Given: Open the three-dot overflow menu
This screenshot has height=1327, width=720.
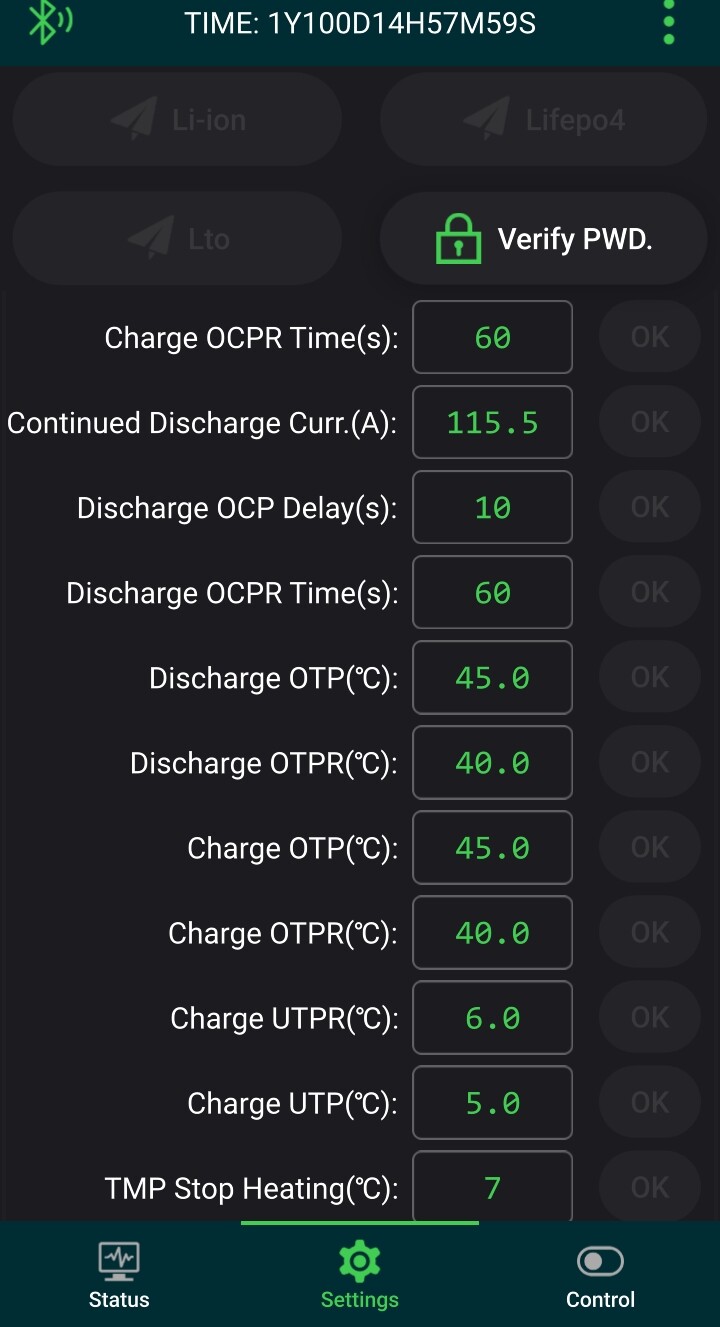Looking at the screenshot, I should pyautogui.click(x=669, y=23).
